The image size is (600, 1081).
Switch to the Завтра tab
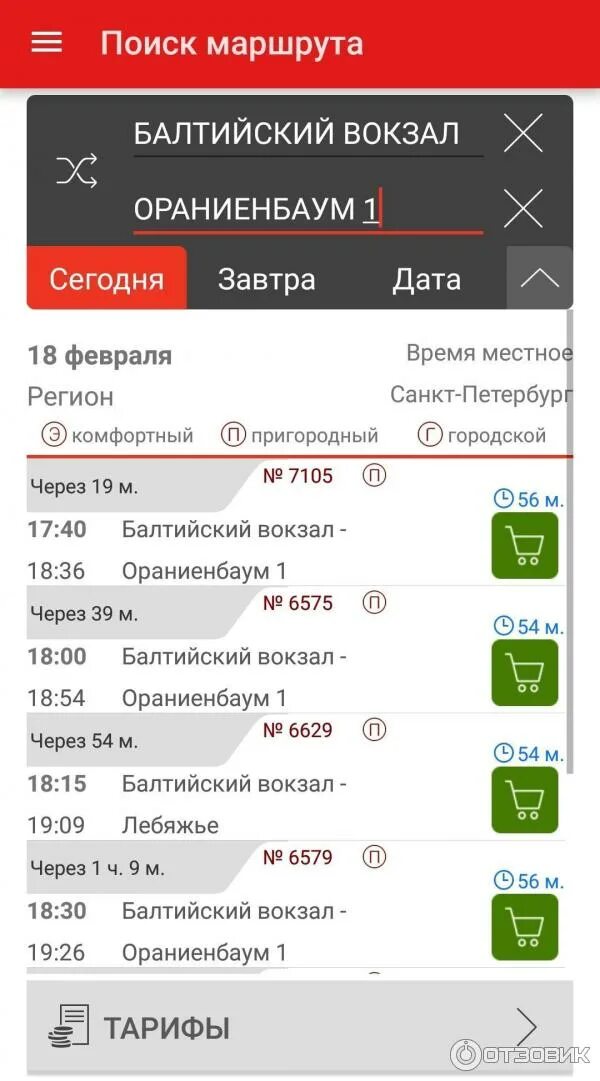point(266,279)
